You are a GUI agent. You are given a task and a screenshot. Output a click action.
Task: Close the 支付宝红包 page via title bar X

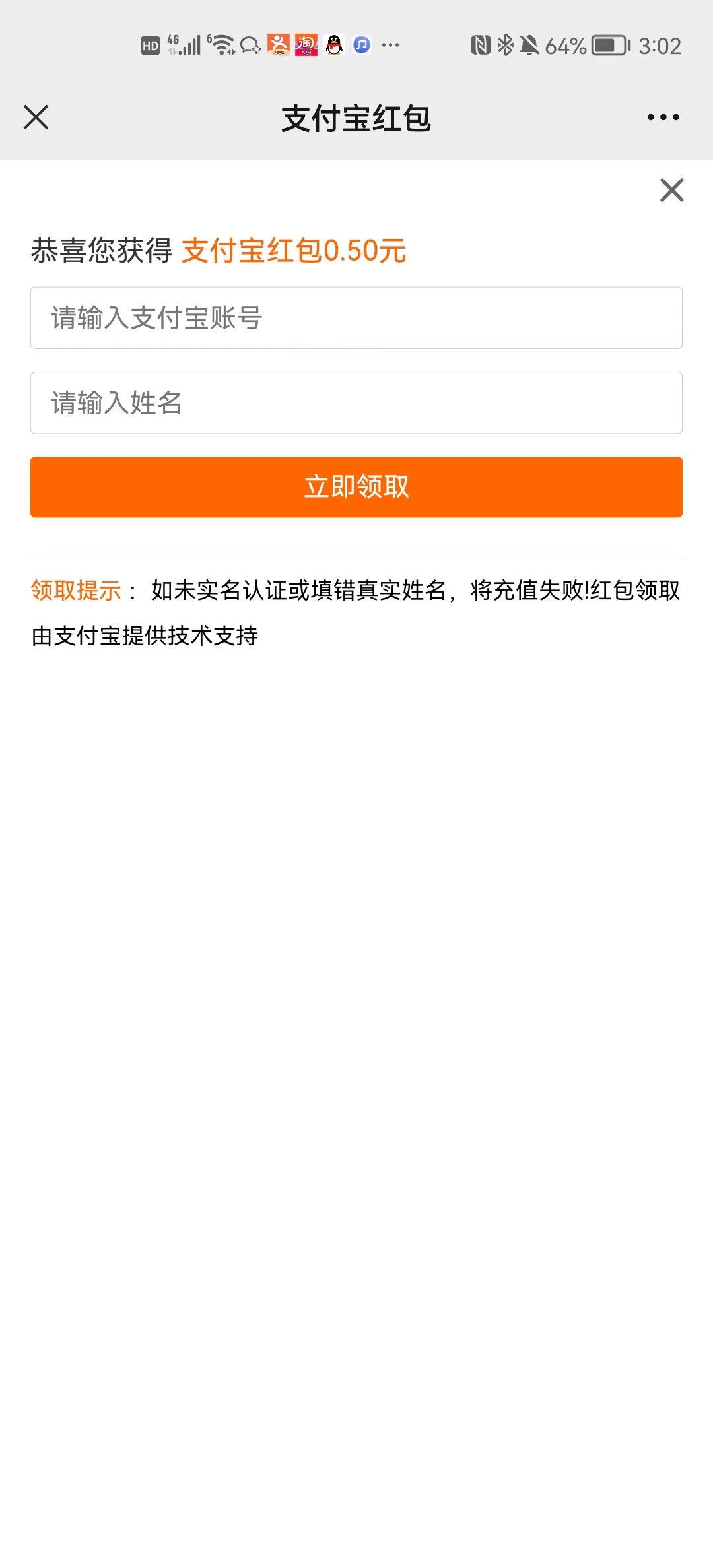(36, 117)
